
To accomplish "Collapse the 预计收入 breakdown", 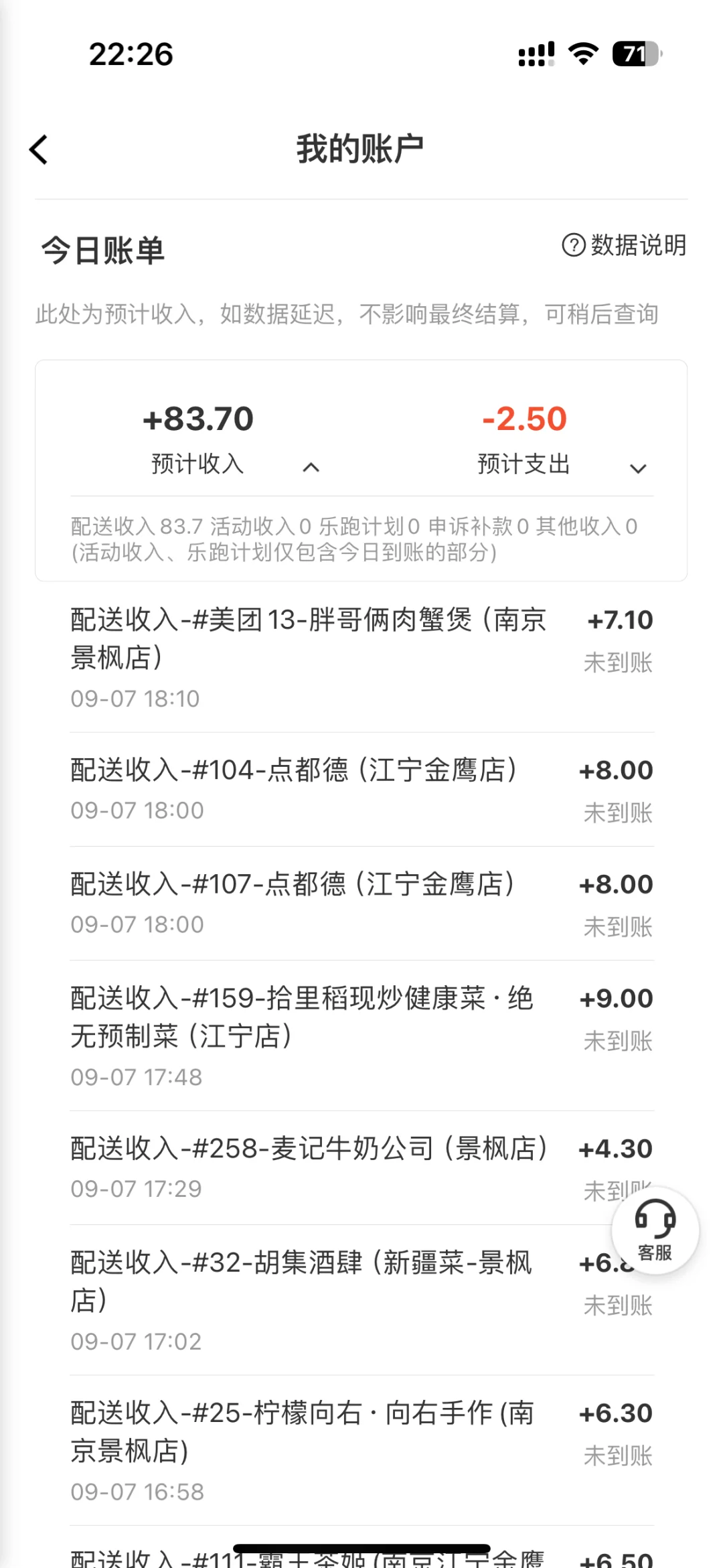I will (x=311, y=468).
